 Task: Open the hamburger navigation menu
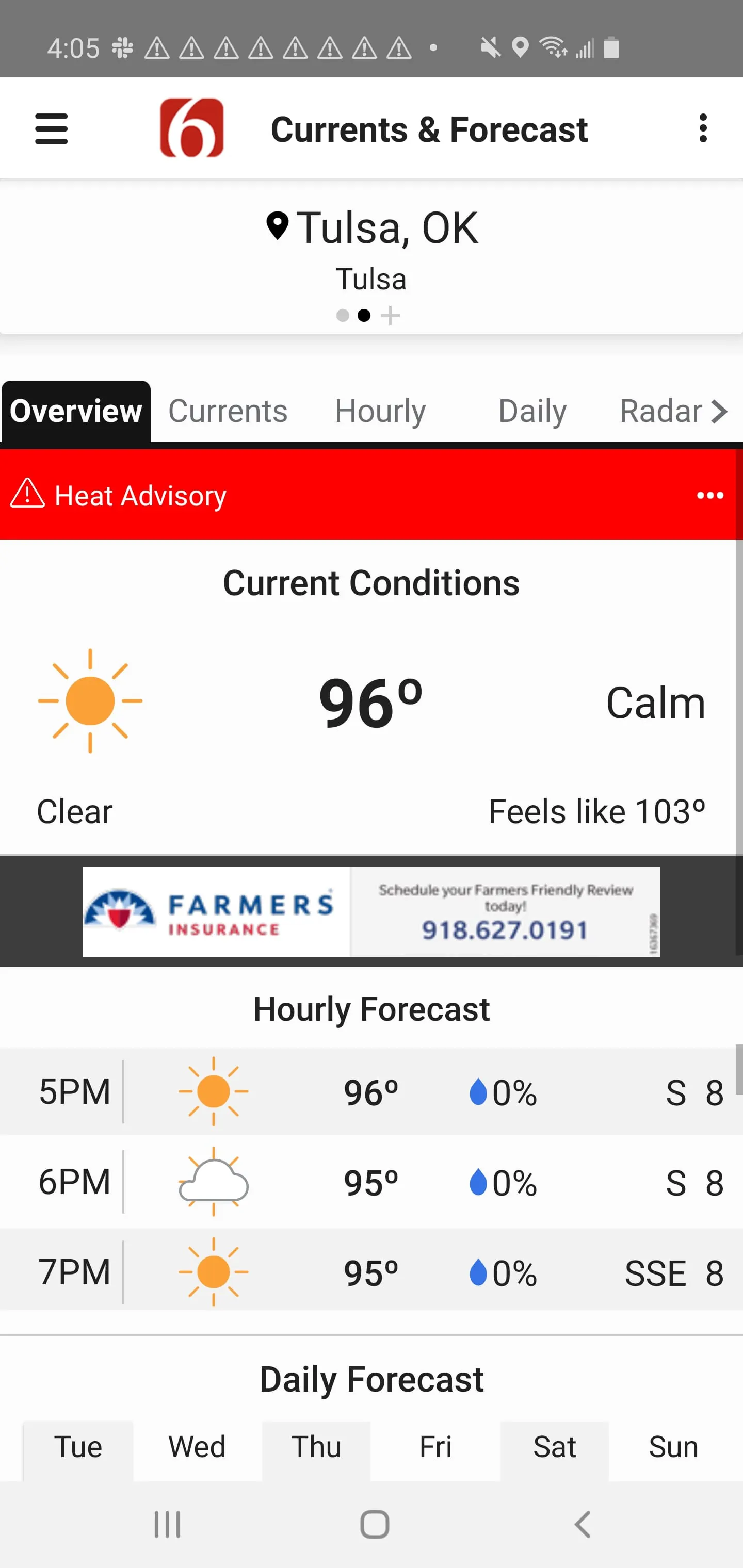coord(51,128)
